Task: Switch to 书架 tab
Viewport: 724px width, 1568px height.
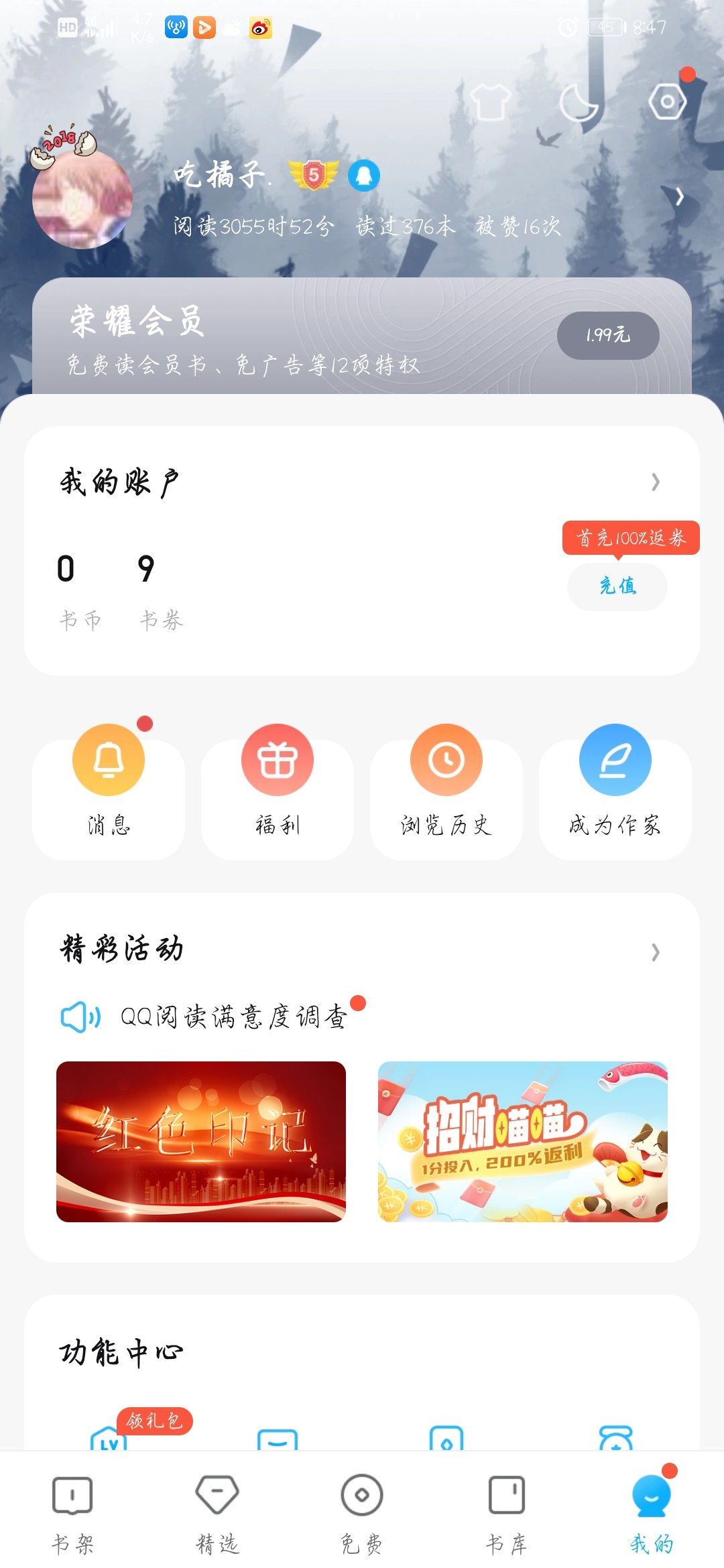Action: (x=72, y=1513)
